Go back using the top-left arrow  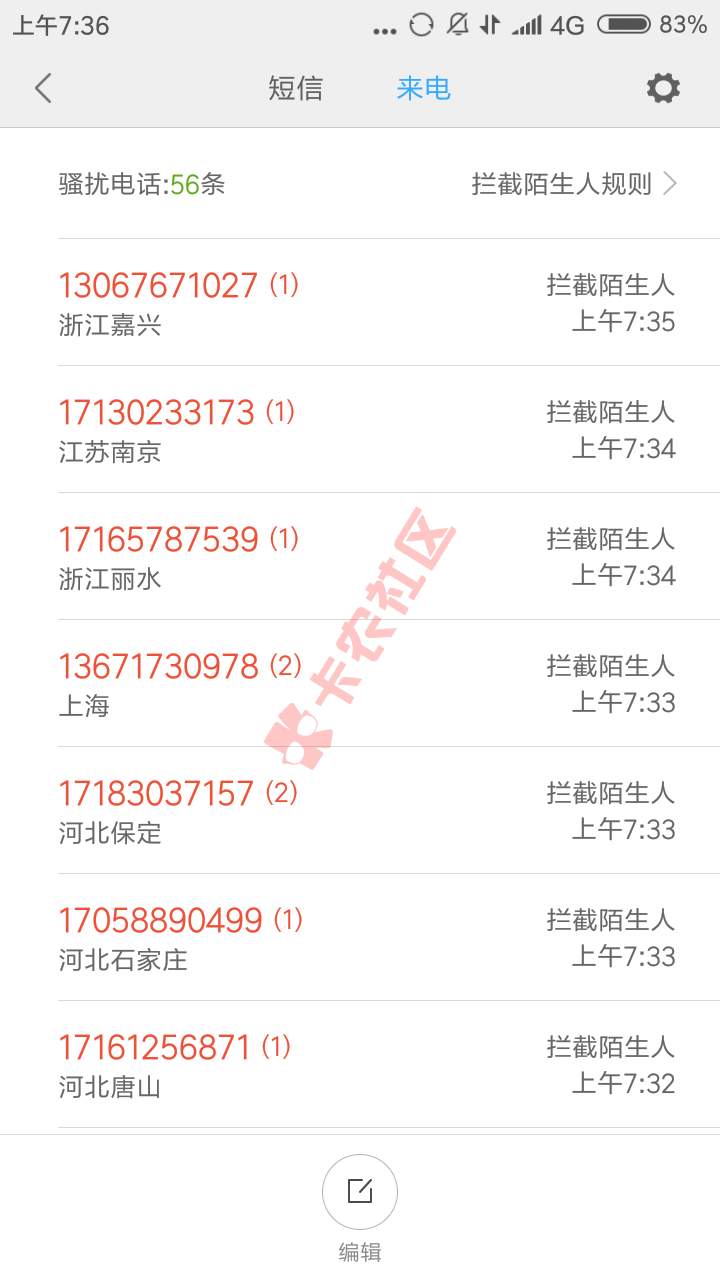tap(43, 89)
